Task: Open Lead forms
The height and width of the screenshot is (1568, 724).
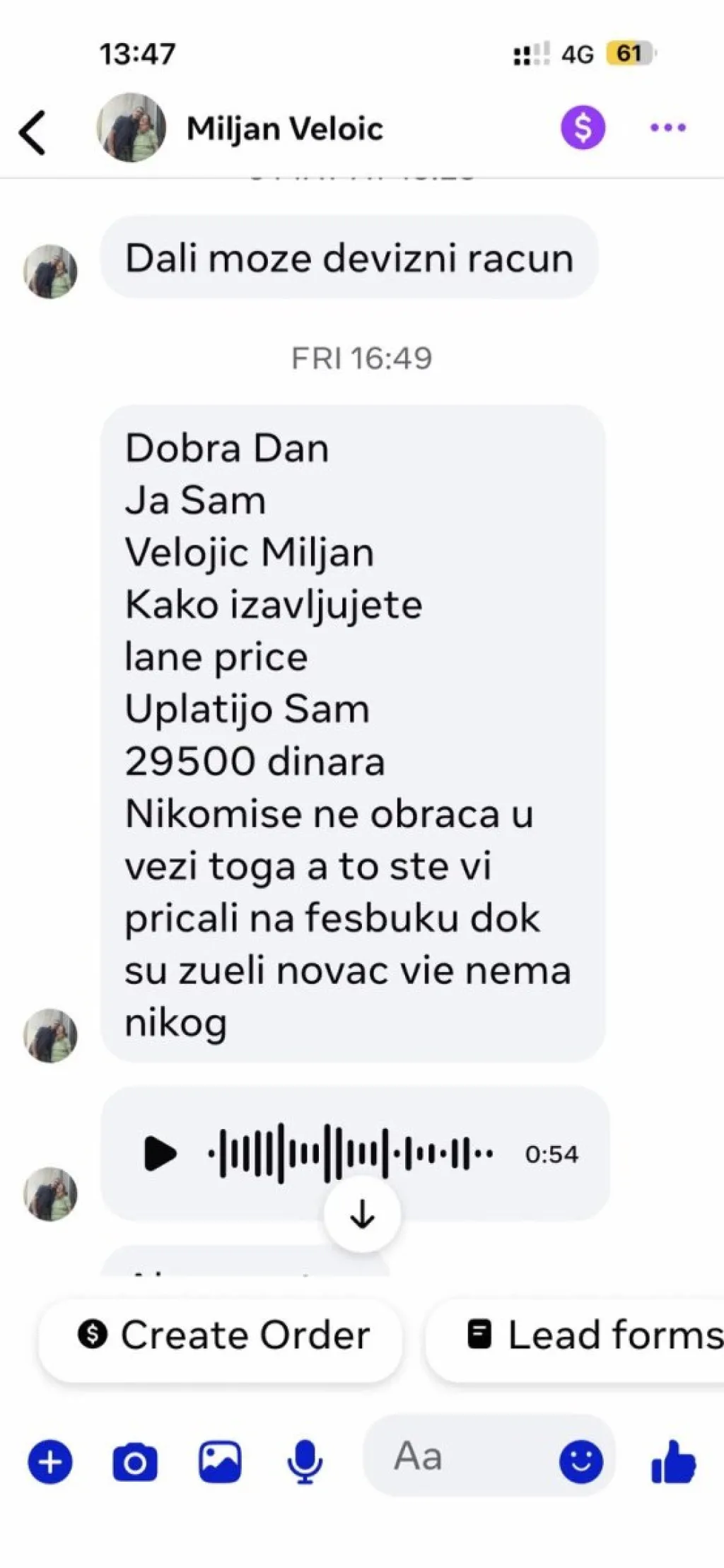Action: (x=575, y=1335)
